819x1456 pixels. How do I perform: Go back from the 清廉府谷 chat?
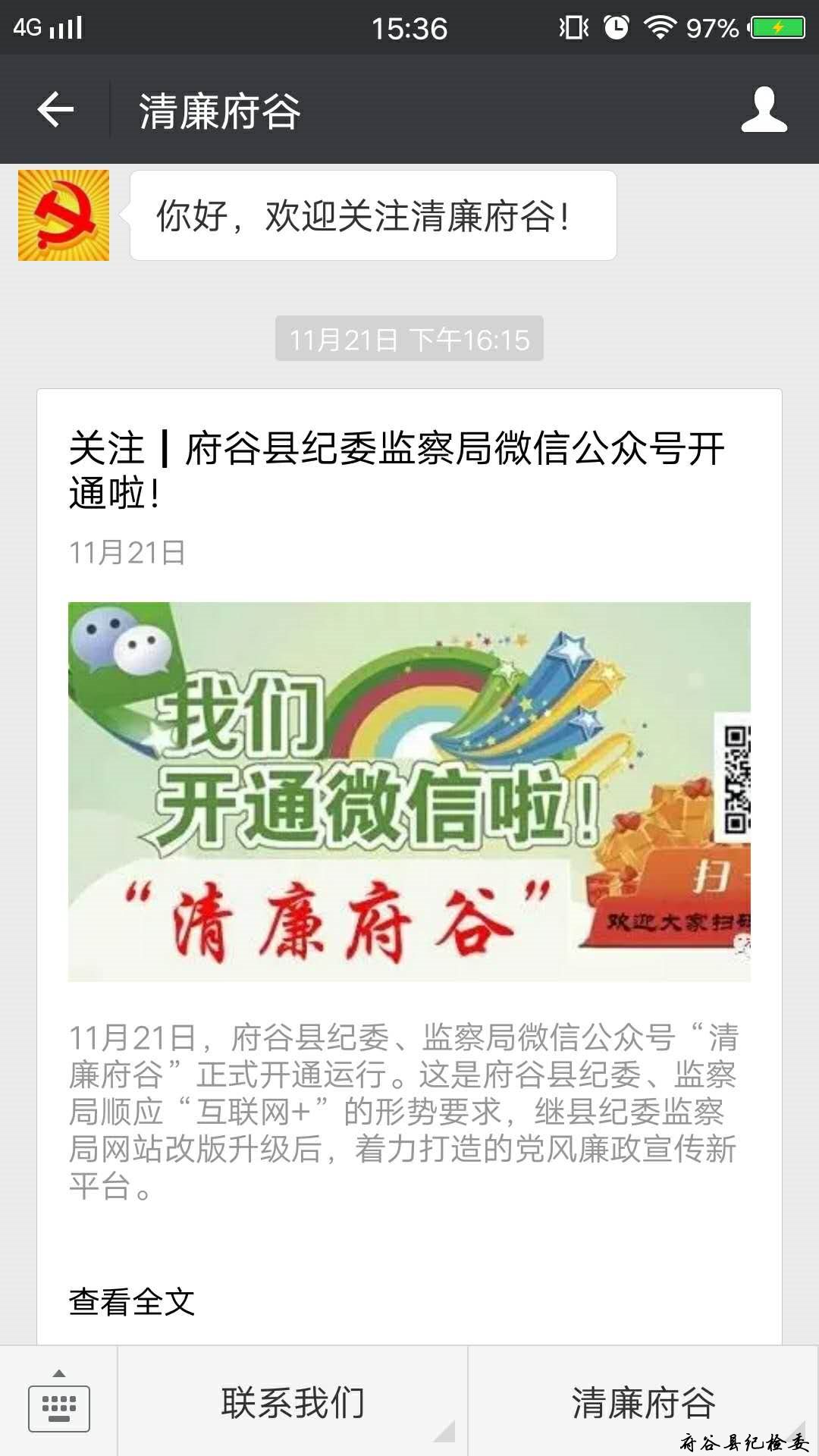[55, 110]
